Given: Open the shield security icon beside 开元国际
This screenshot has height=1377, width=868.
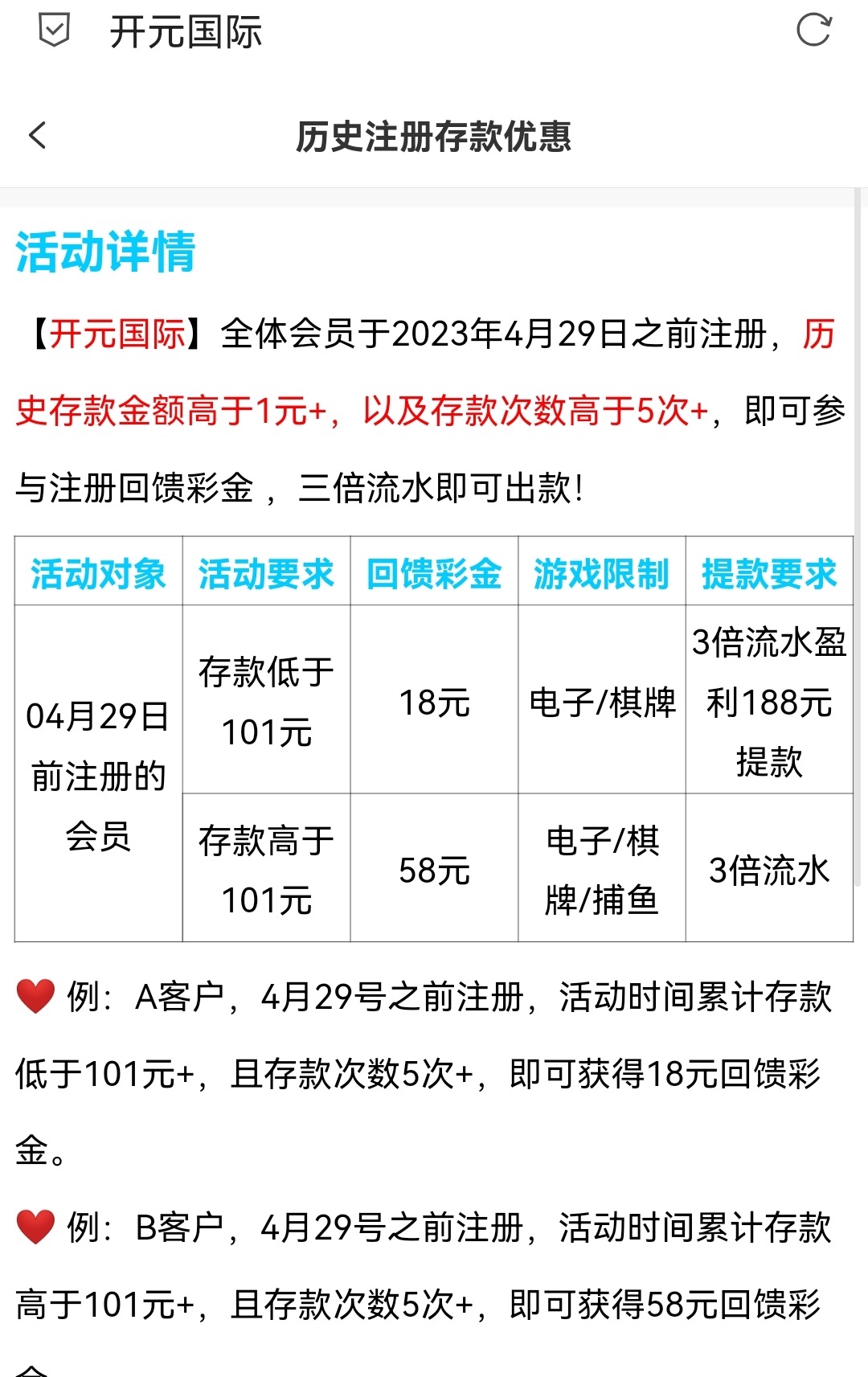Looking at the screenshot, I should pyautogui.click(x=54, y=31).
